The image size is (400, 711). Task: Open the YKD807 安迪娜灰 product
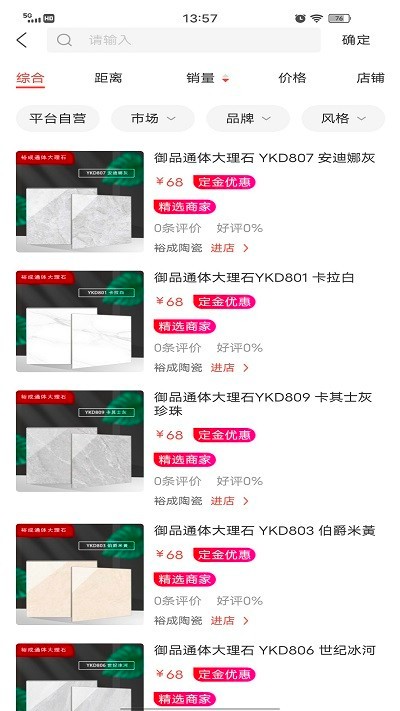[x=264, y=158]
